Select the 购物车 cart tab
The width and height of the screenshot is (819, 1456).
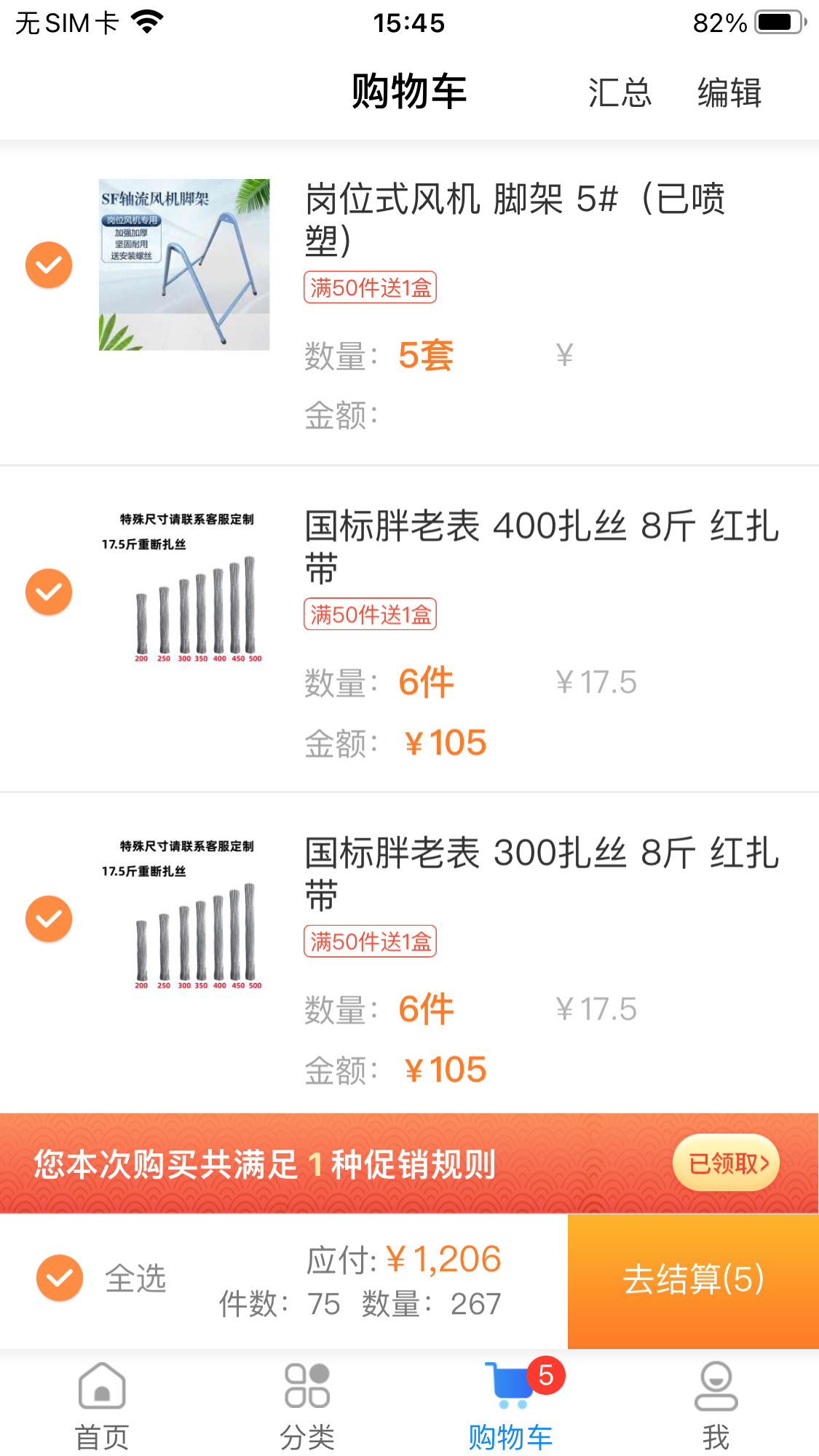tap(511, 1405)
